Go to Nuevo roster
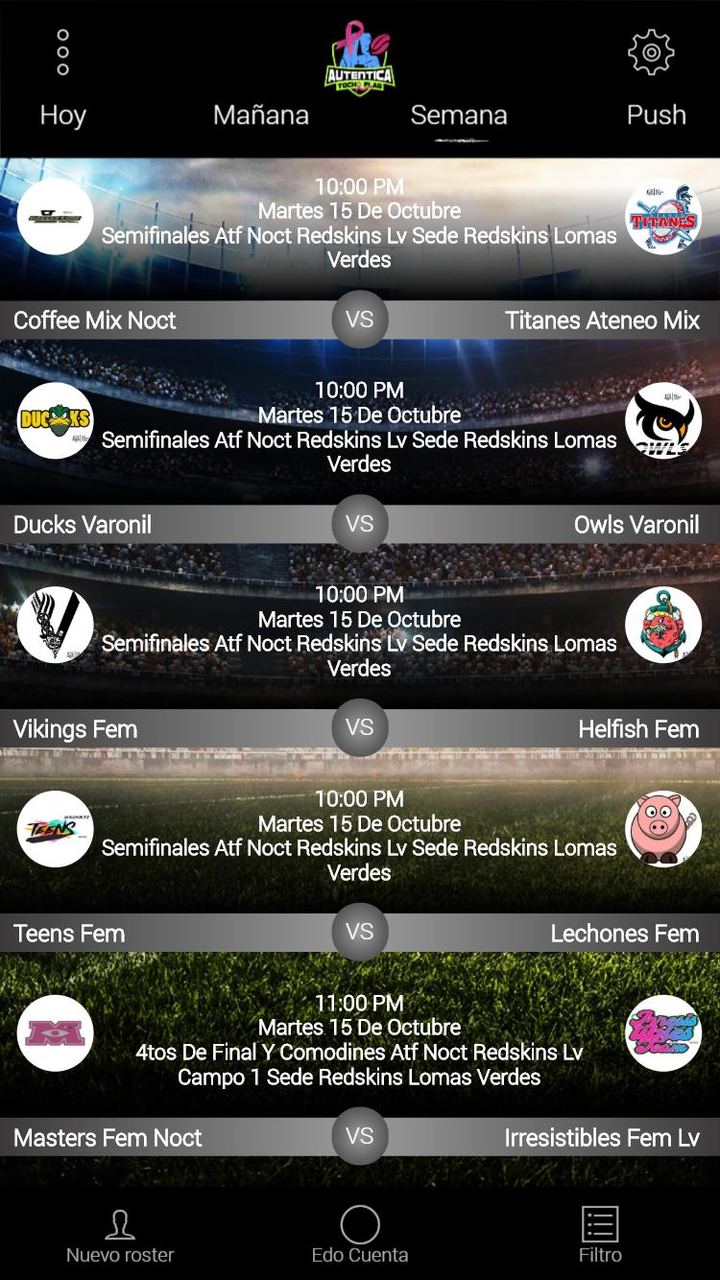The image size is (720, 1280). coord(120,1236)
